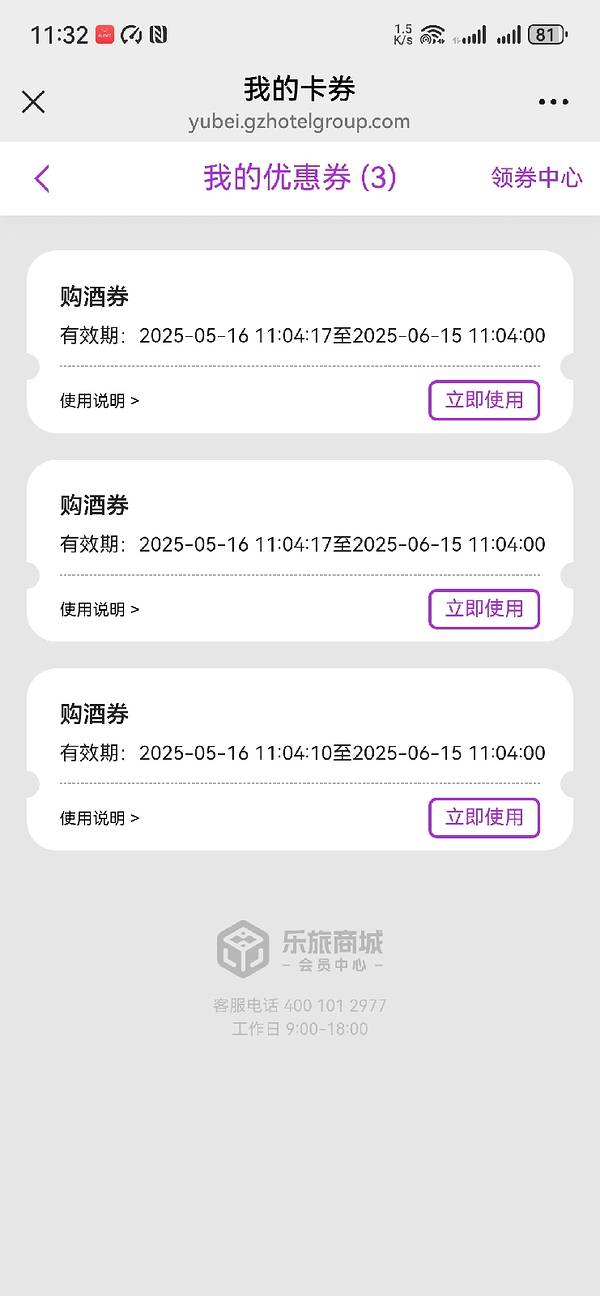The height and width of the screenshot is (1296, 600).
Task: Tap 立即使用 on coupon starting 11:04:10
Action: [x=484, y=817]
